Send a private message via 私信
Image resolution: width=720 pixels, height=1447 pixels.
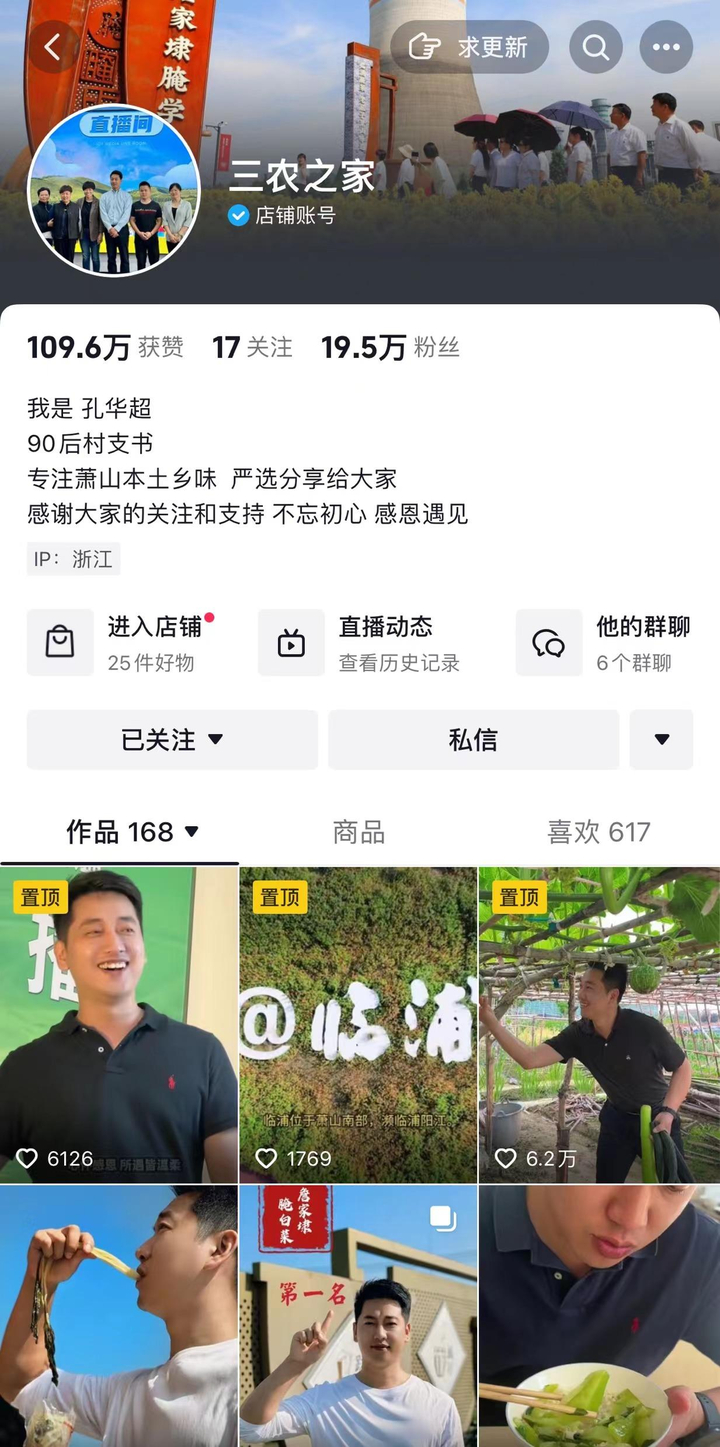click(x=473, y=740)
